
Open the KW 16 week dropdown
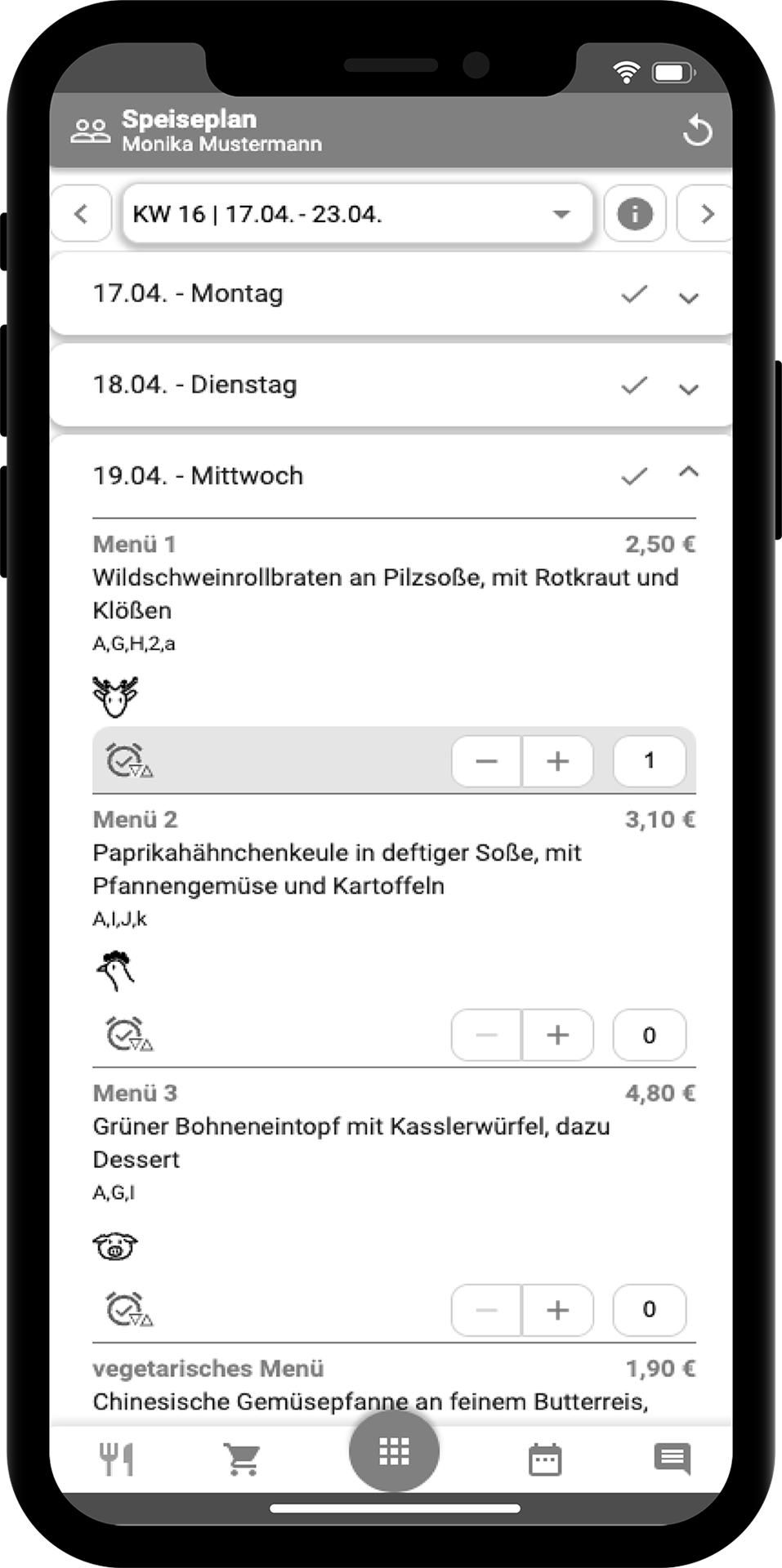coord(357,214)
